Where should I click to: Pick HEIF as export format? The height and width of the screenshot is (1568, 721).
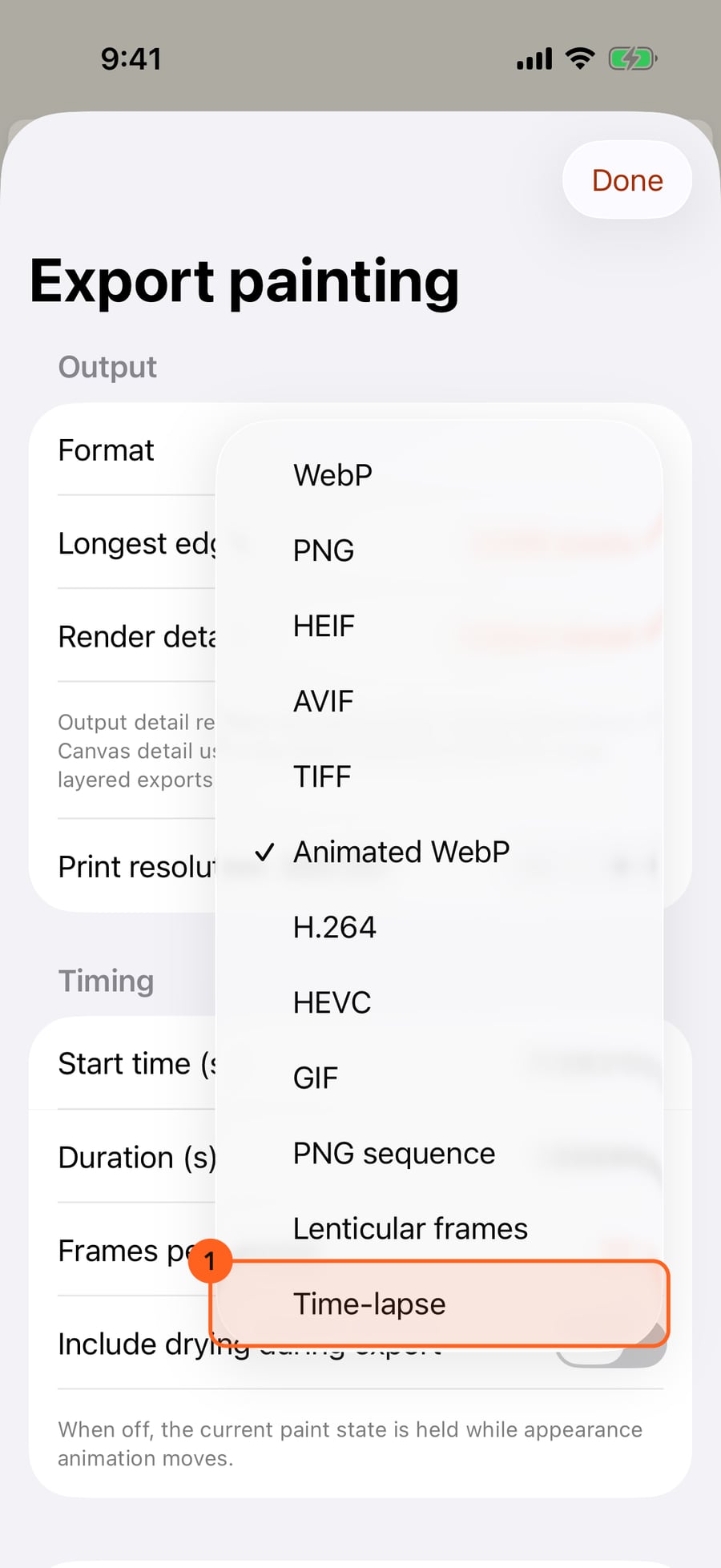click(439, 626)
